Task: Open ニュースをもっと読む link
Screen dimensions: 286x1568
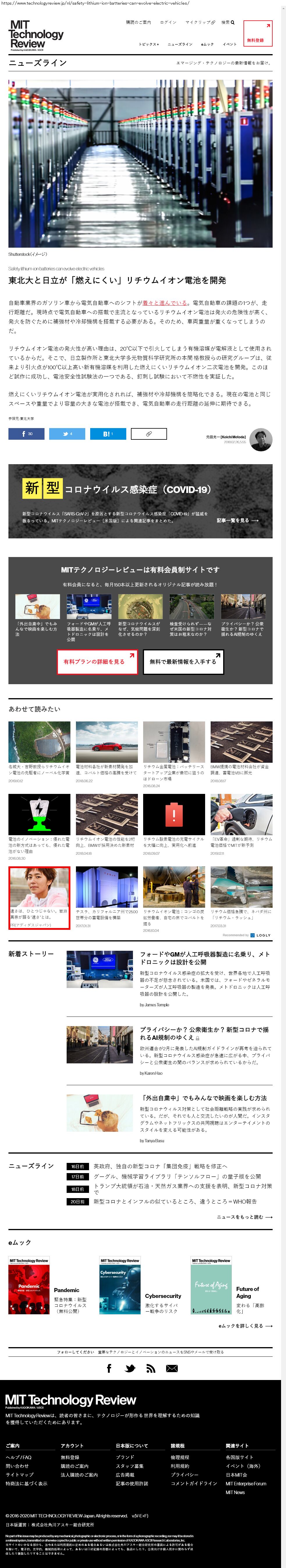Action: [x=244, y=1217]
